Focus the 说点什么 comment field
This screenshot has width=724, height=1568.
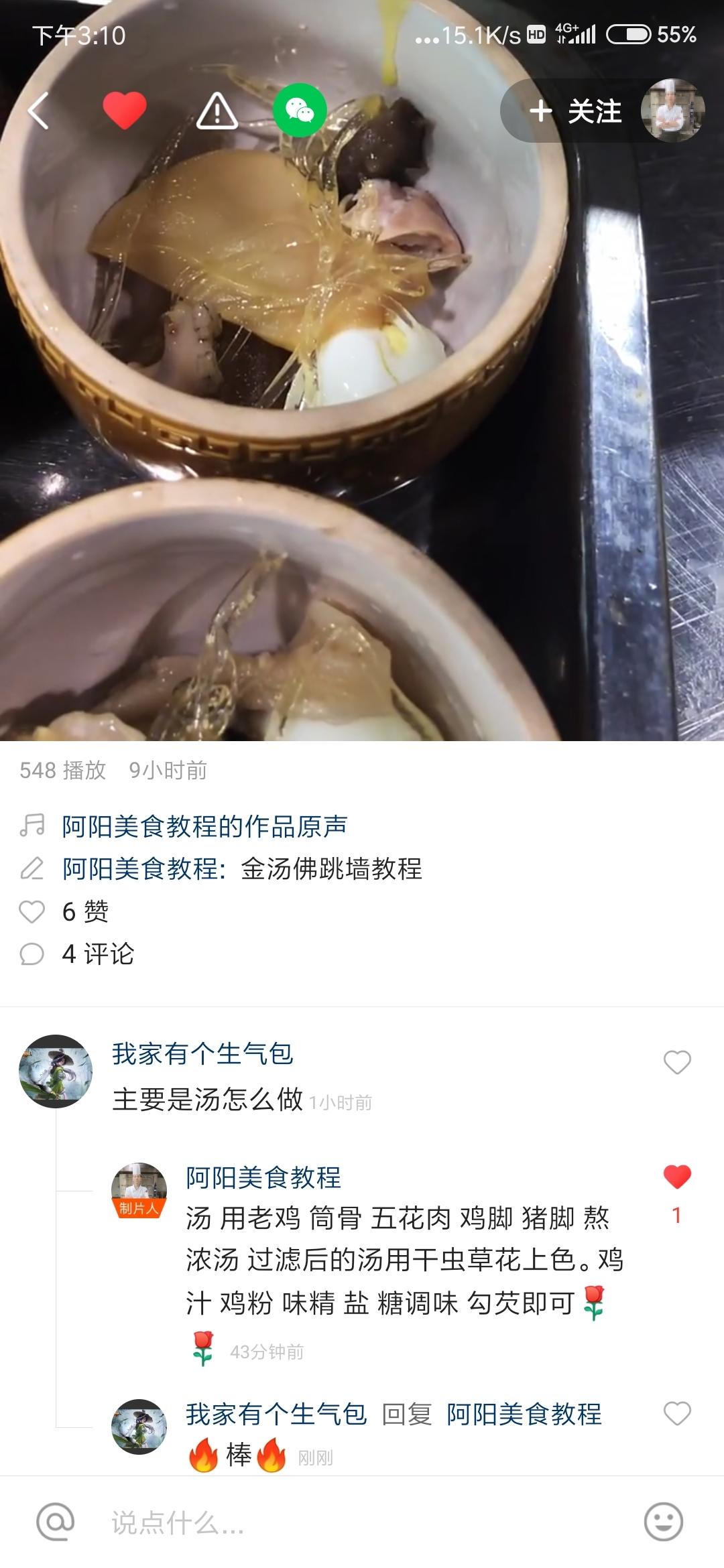point(362,1522)
